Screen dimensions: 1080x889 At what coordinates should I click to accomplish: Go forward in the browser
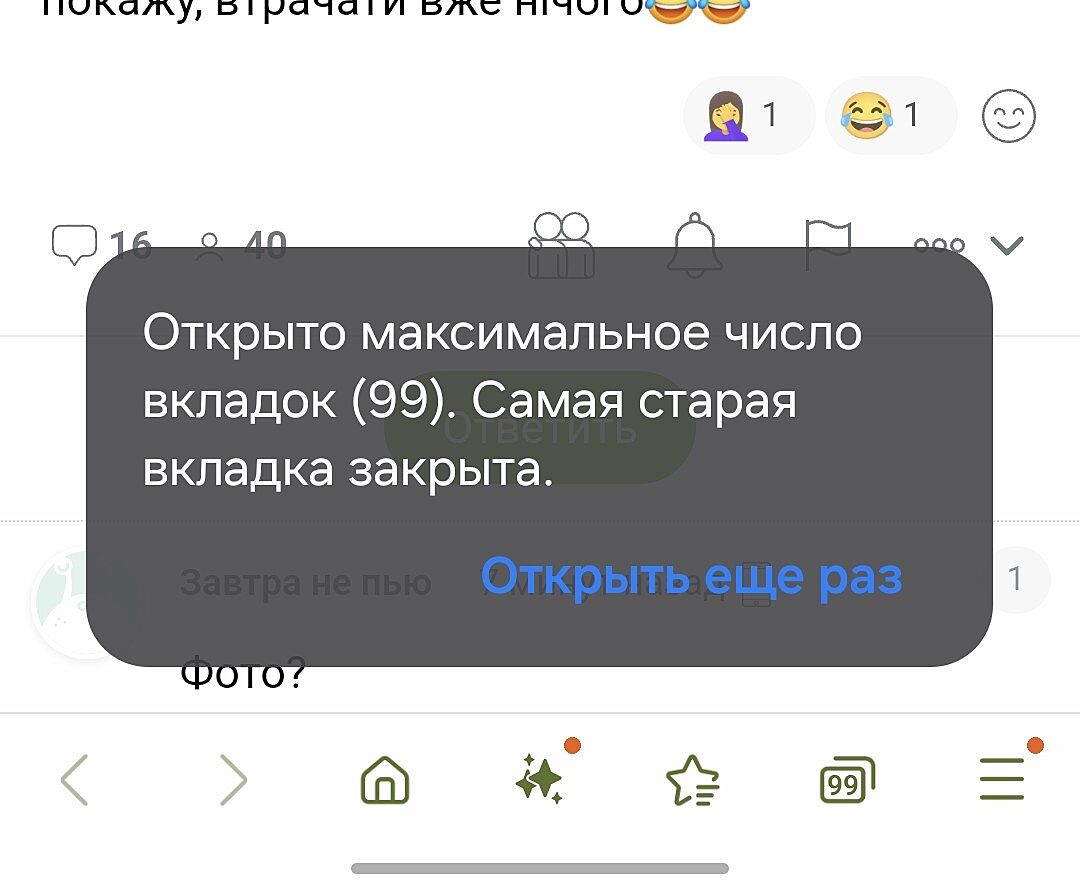tap(232, 780)
